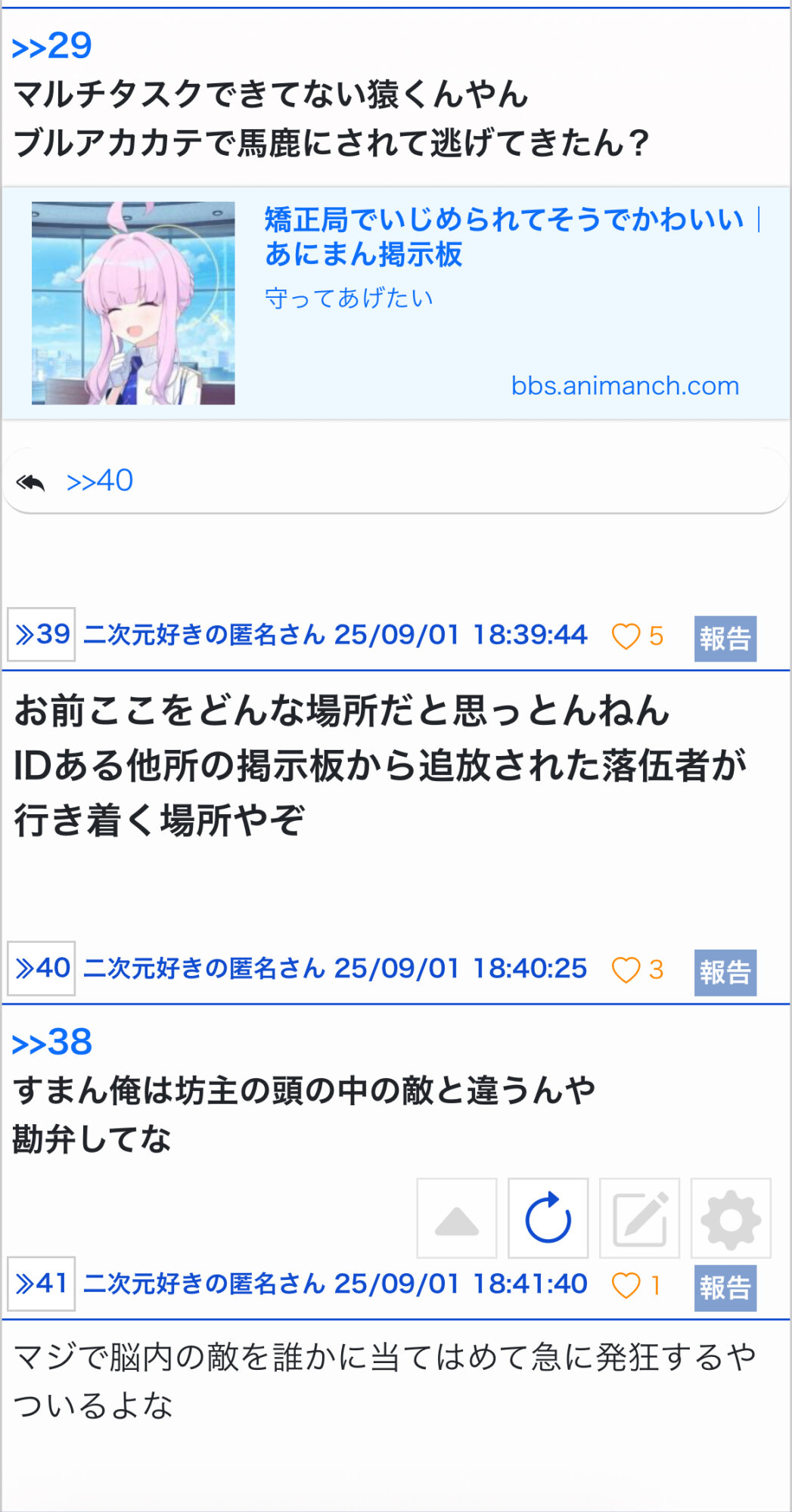Report post 39 with 報告
The width and height of the screenshot is (792, 1512).
725,639
